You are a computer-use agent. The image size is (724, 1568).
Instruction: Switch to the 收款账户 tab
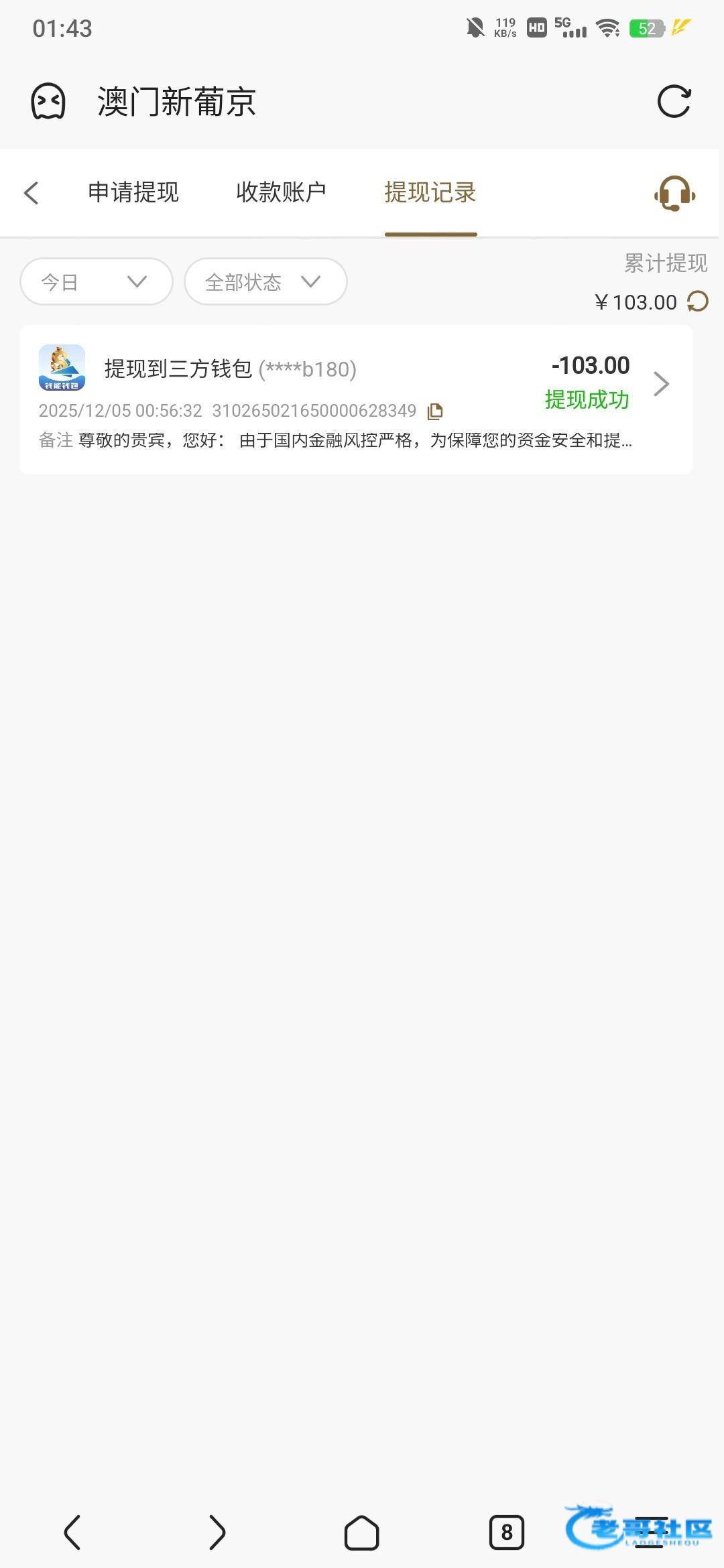[281, 192]
